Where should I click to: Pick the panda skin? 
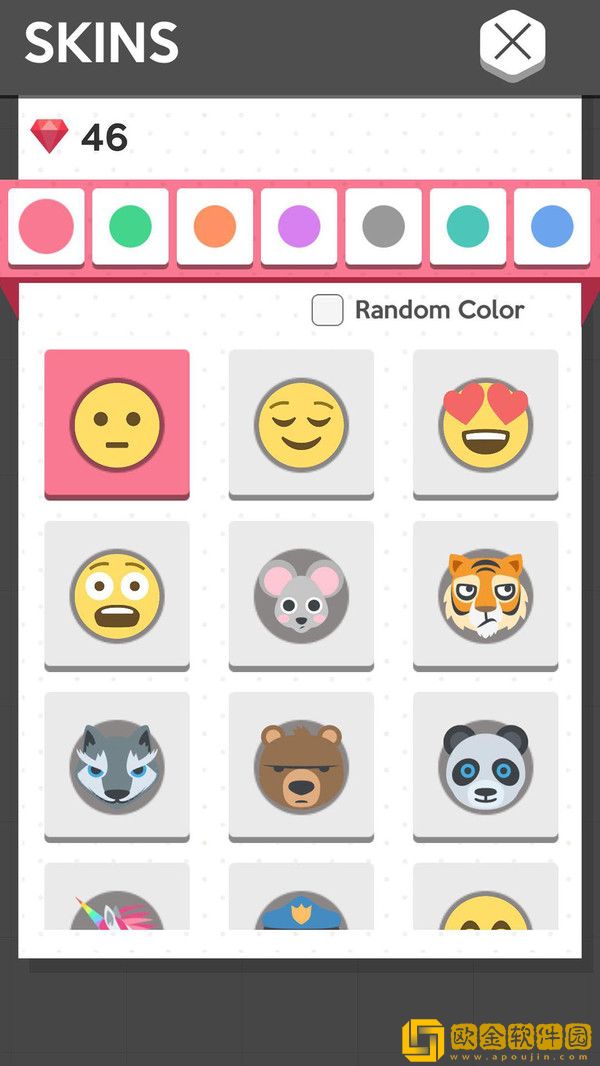click(x=485, y=765)
